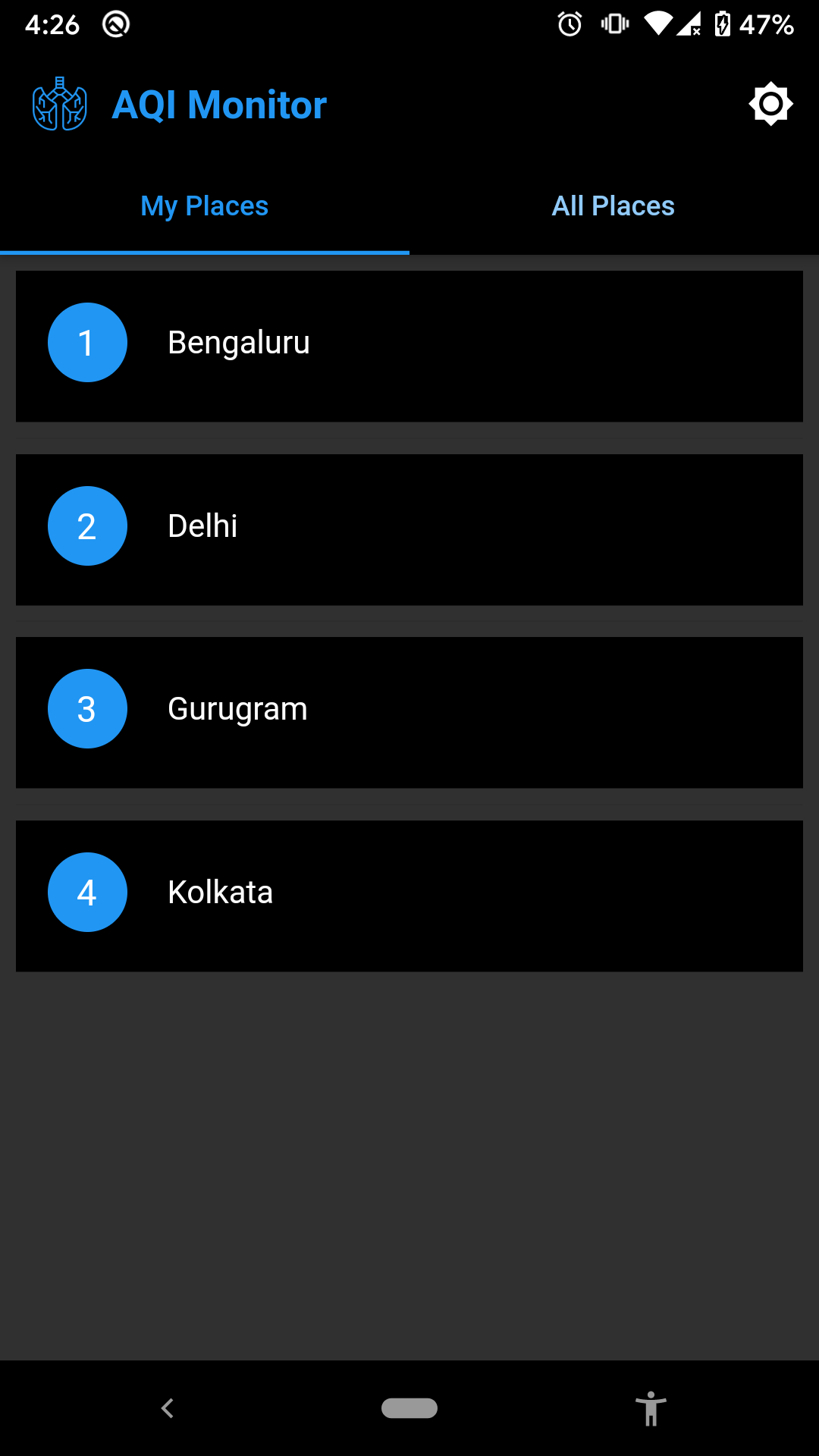Screen dimensions: 819x1456
Task: Open the accessibility shortcut icon in navigation bar
Action: (x=652, y=1408)
